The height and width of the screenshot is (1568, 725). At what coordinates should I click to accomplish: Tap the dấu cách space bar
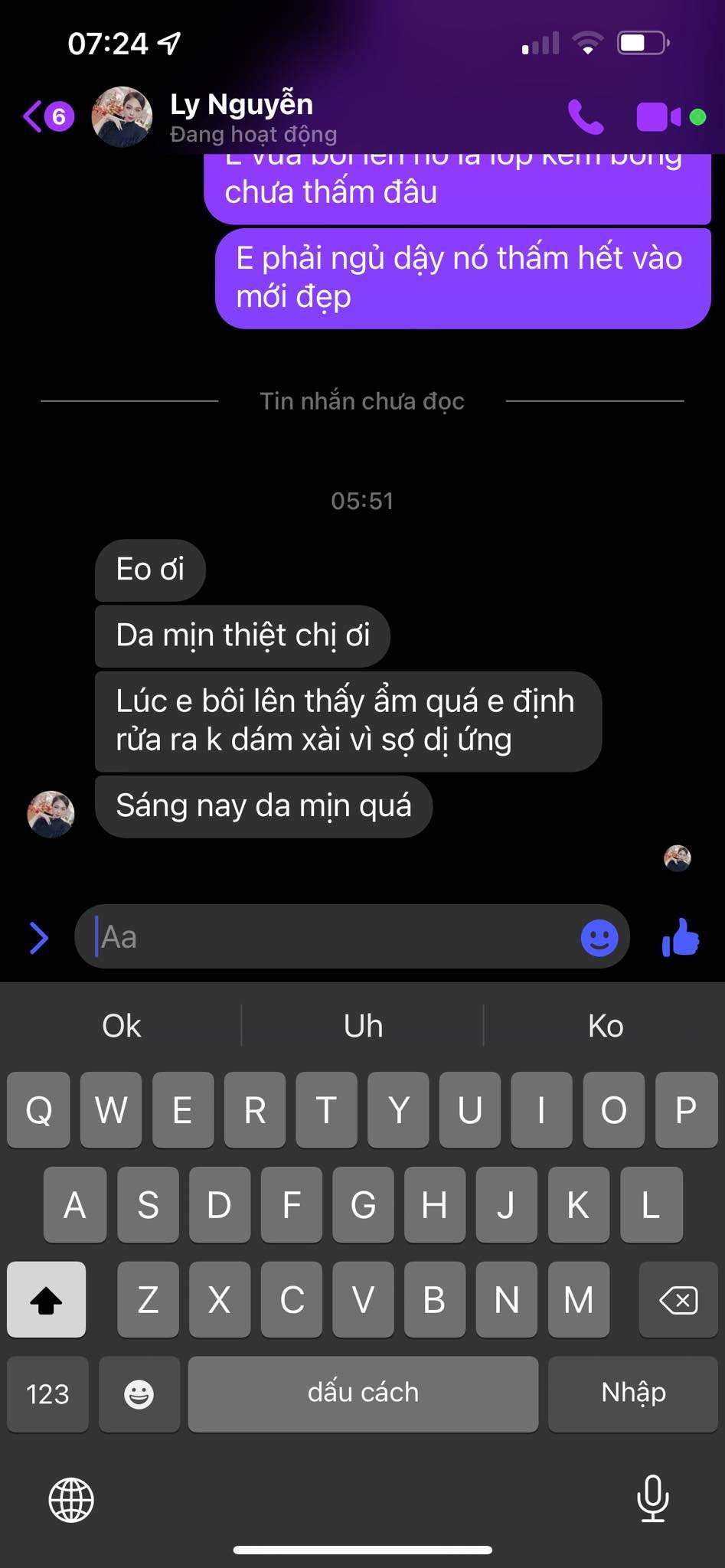point(363,1394)
